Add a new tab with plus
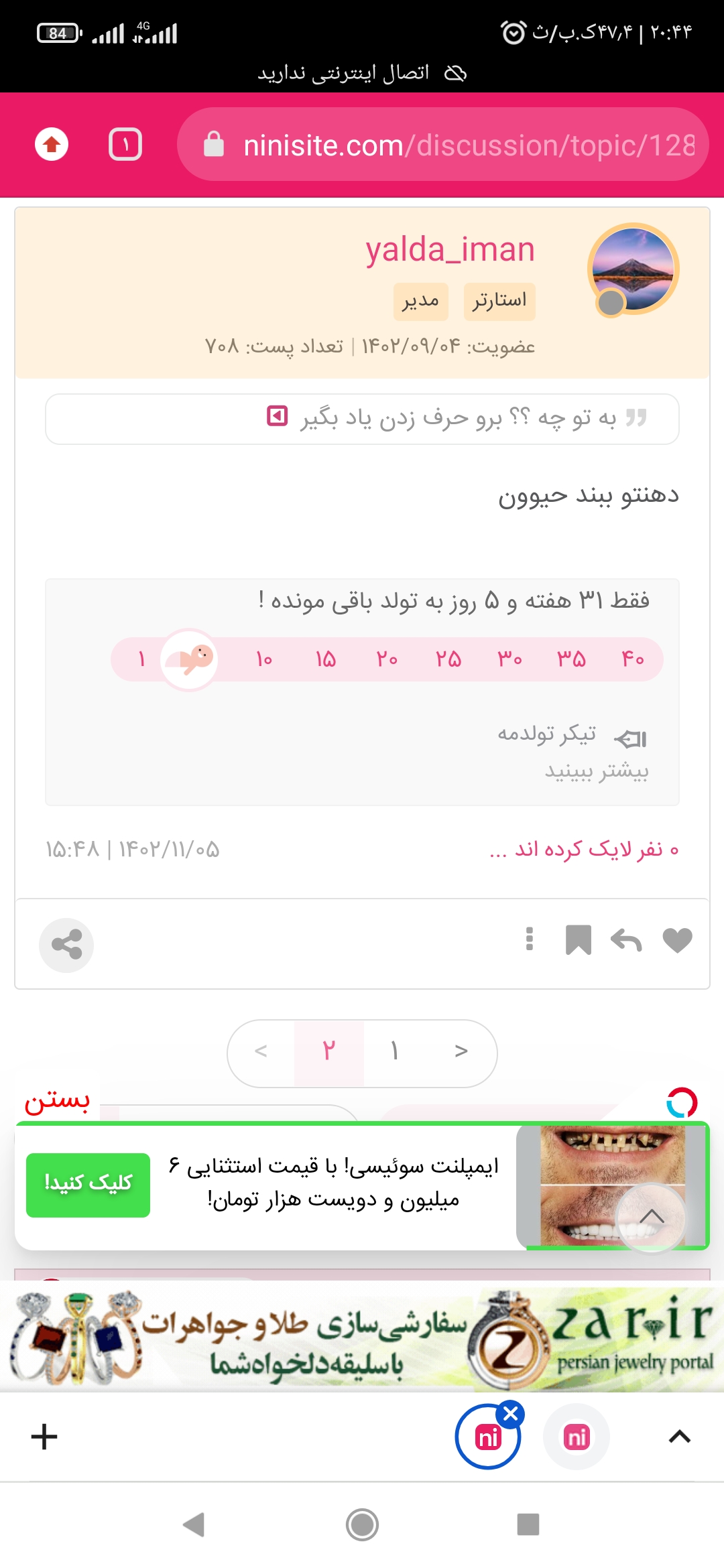 click(x=44, y=1437)
